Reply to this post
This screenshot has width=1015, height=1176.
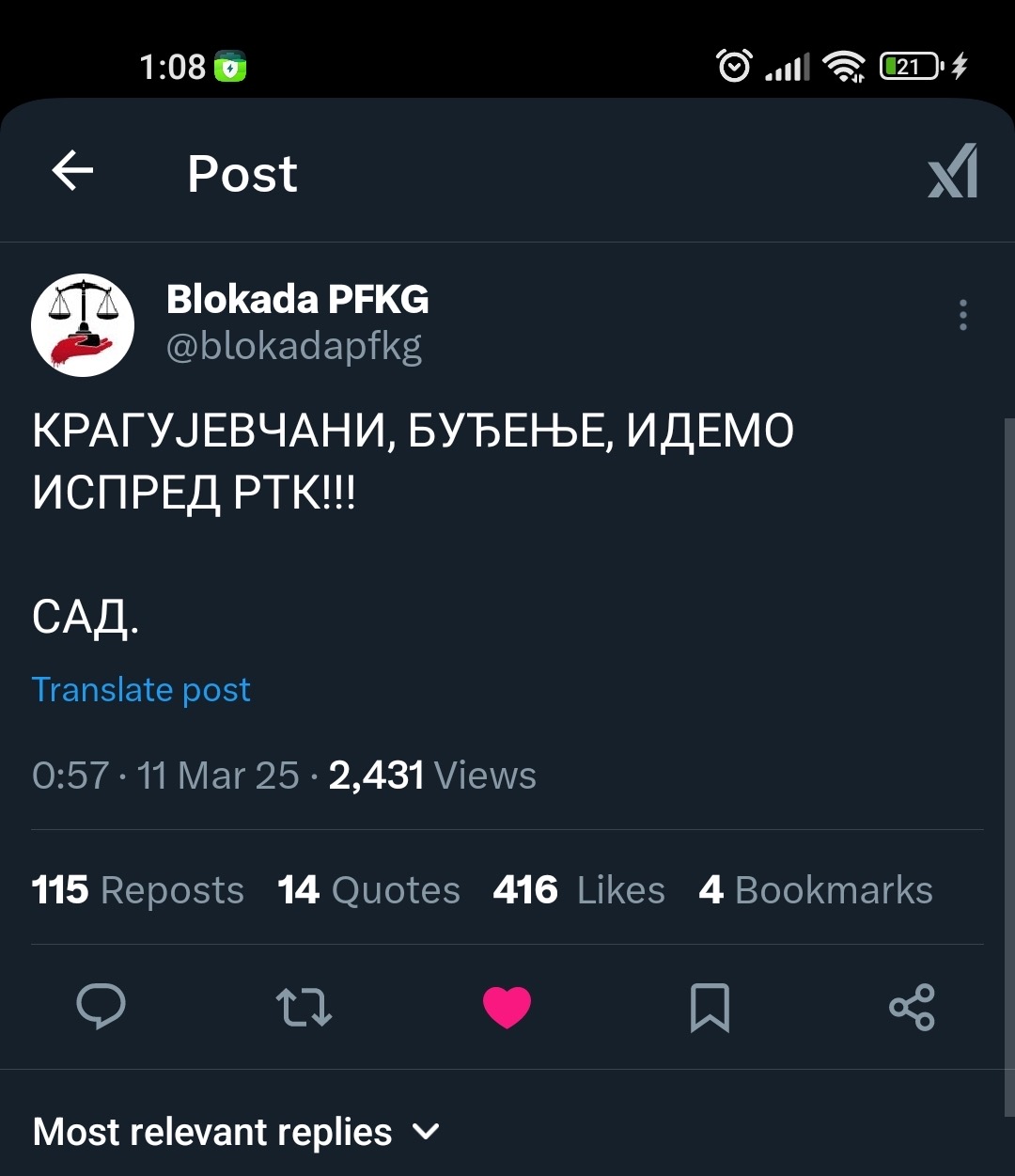click(101, 1007)
